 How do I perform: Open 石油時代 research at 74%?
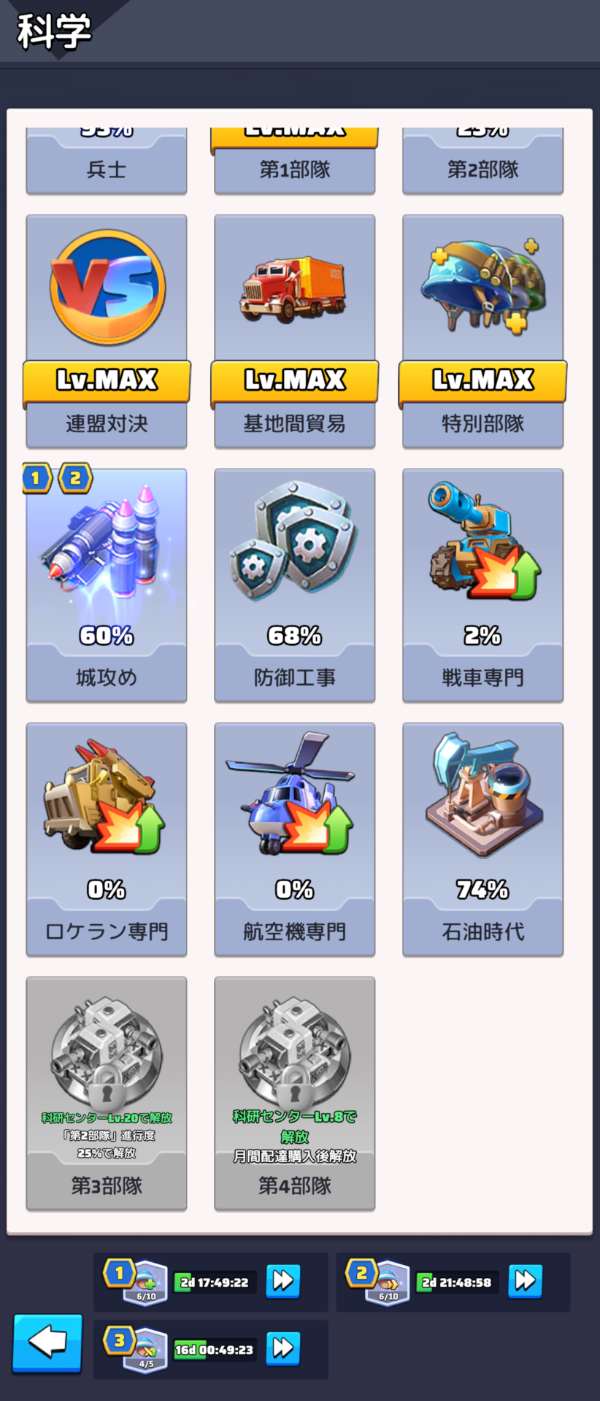(482, 838)
